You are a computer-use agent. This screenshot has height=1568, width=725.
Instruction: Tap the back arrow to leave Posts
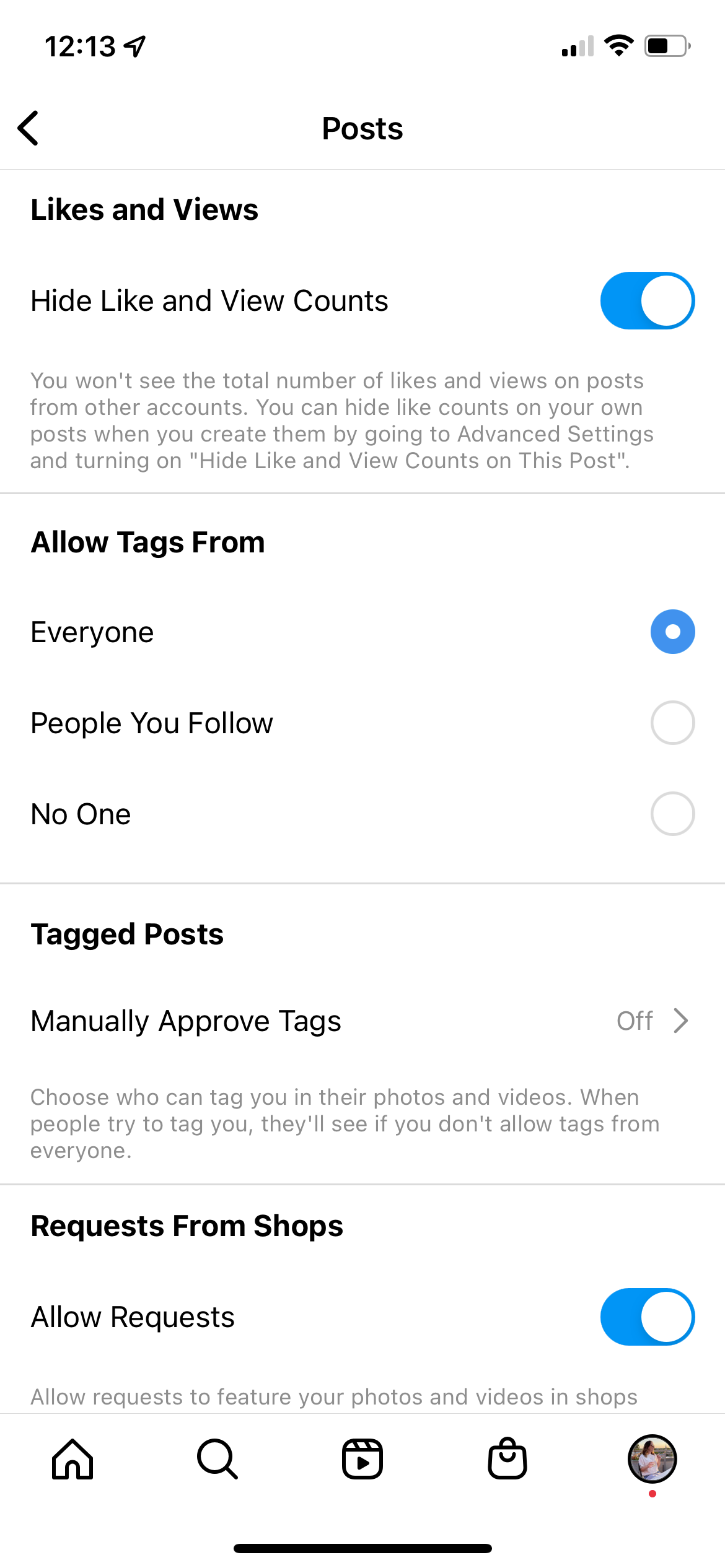29,128
